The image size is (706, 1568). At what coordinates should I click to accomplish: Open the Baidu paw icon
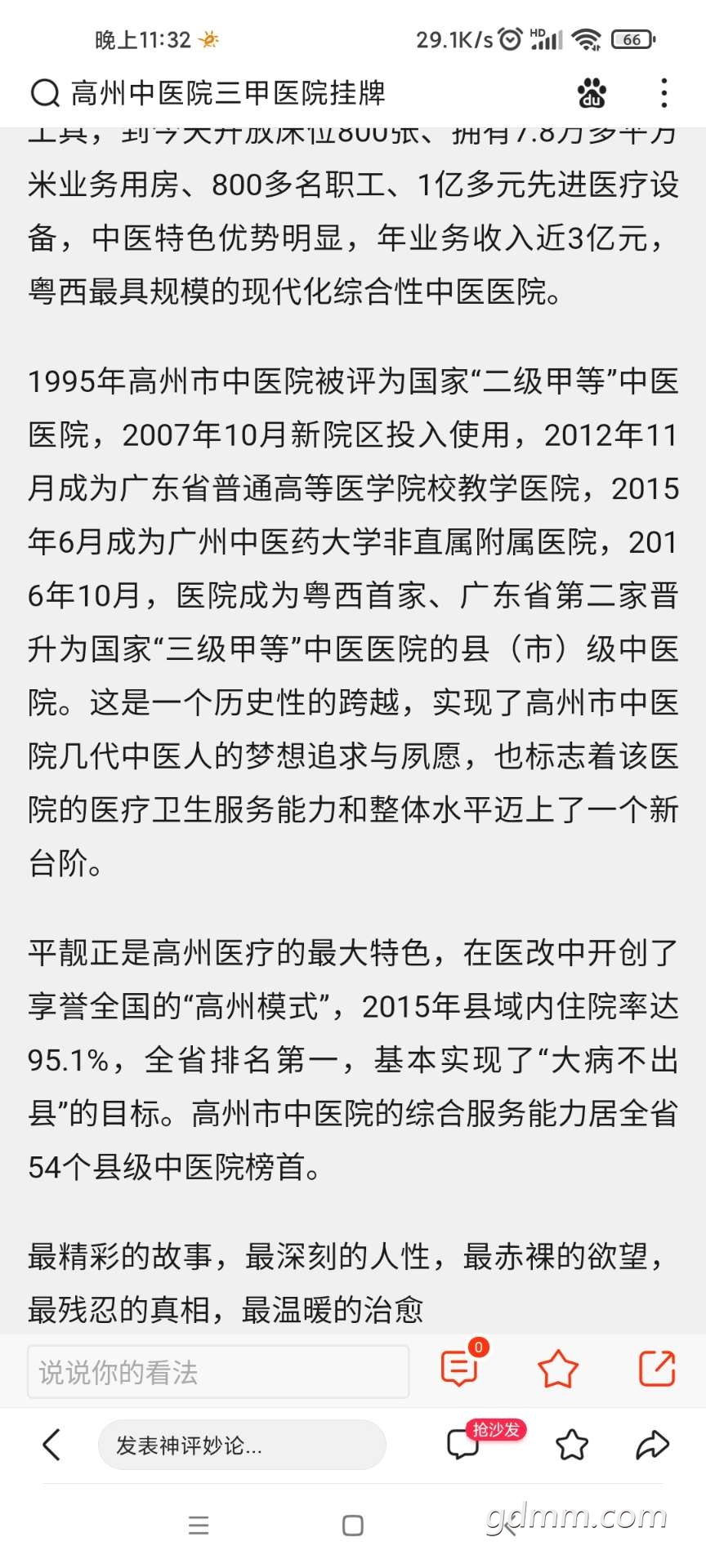592,93
